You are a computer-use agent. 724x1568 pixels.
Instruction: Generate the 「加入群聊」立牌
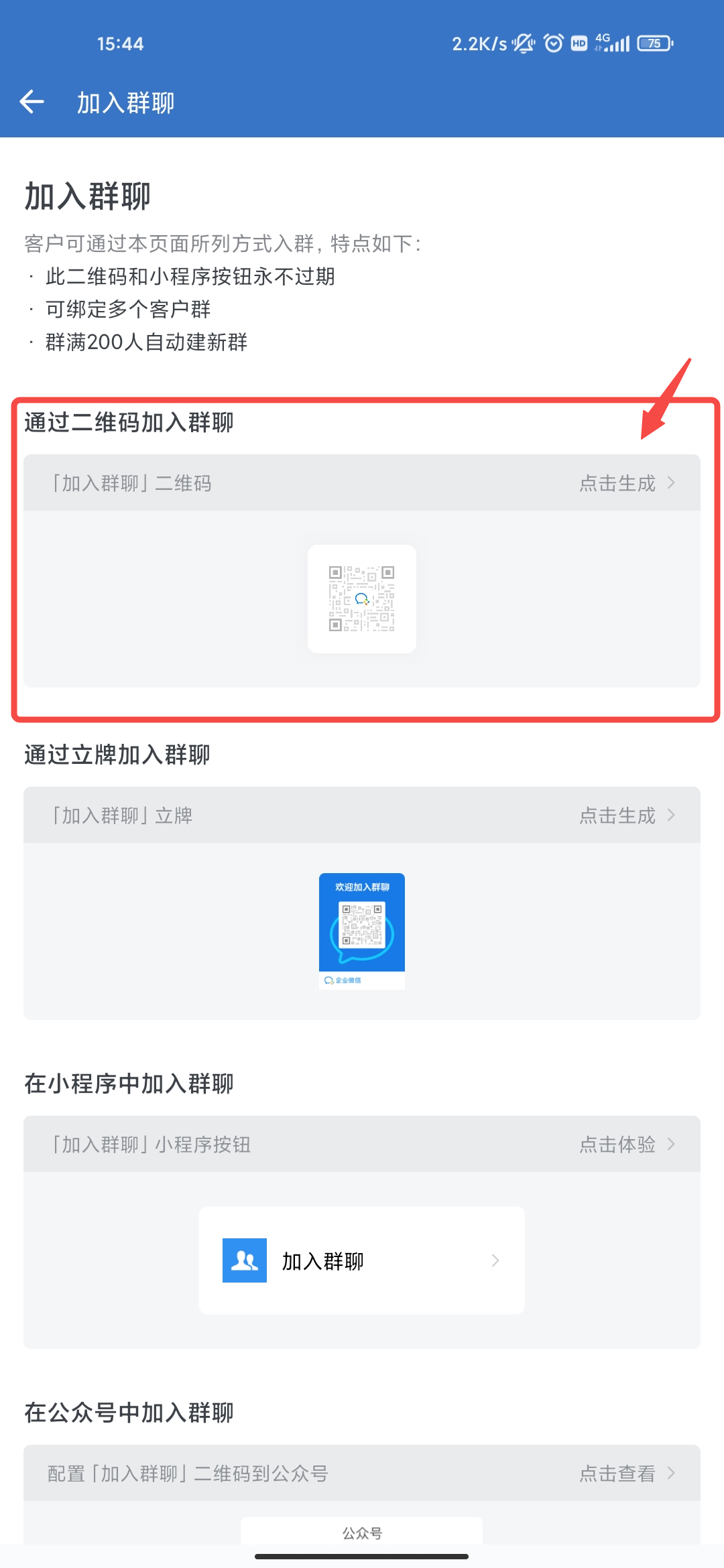[x=626, y=815]
